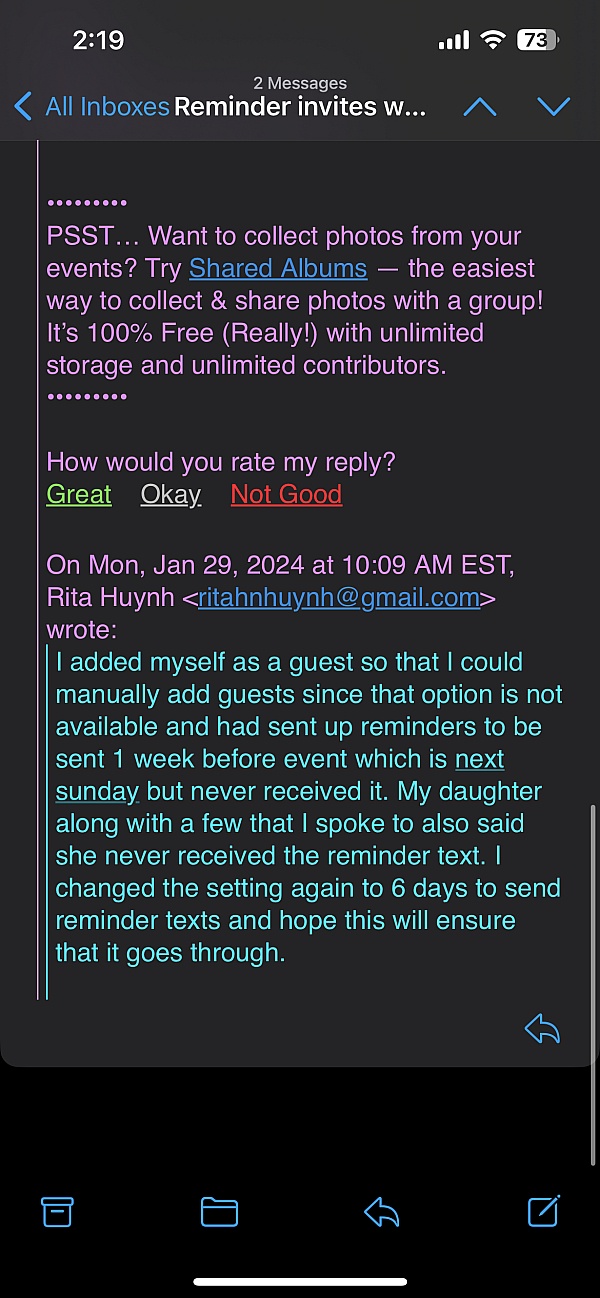Rate the reply as Great
The height and width of the screenshot is (1298, 600).
coord(79,494)
